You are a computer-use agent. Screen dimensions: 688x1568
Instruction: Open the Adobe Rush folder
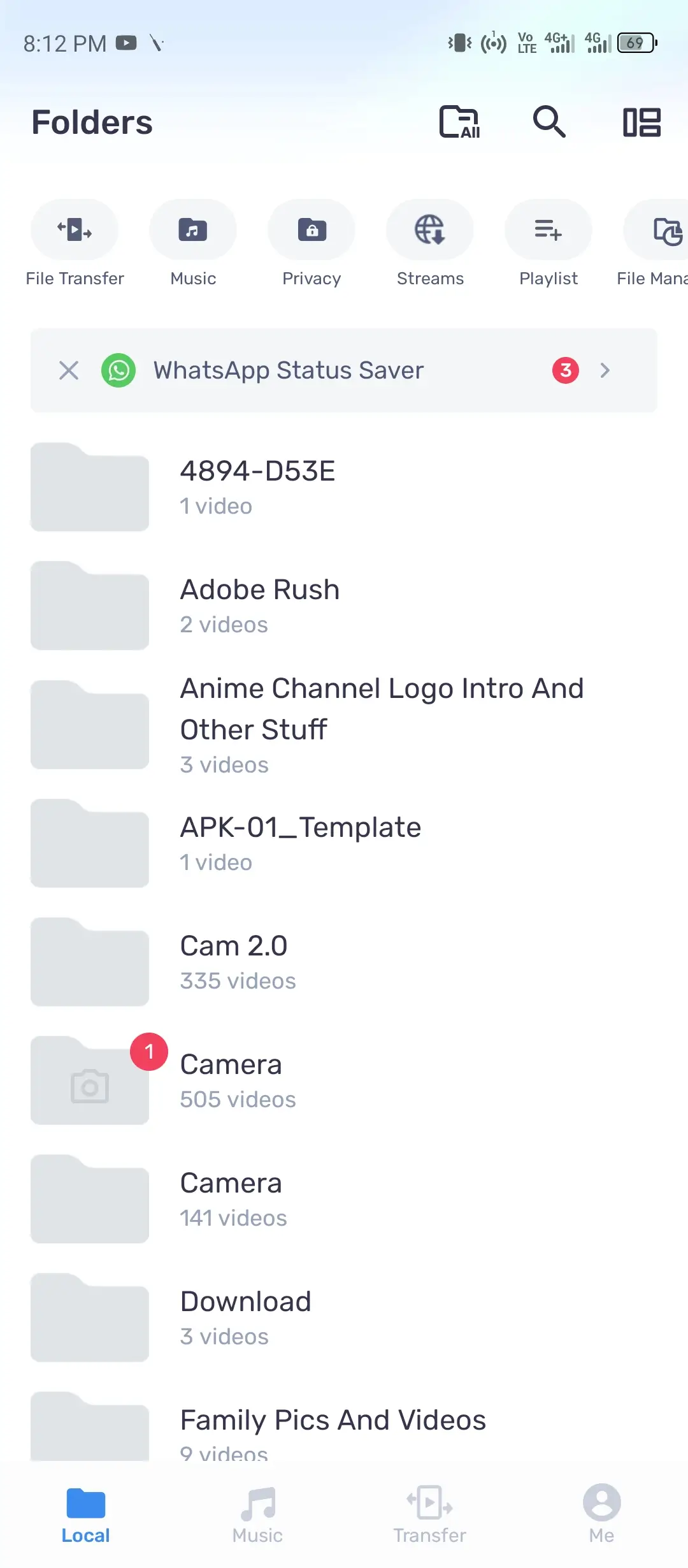[x=344, y=604]
